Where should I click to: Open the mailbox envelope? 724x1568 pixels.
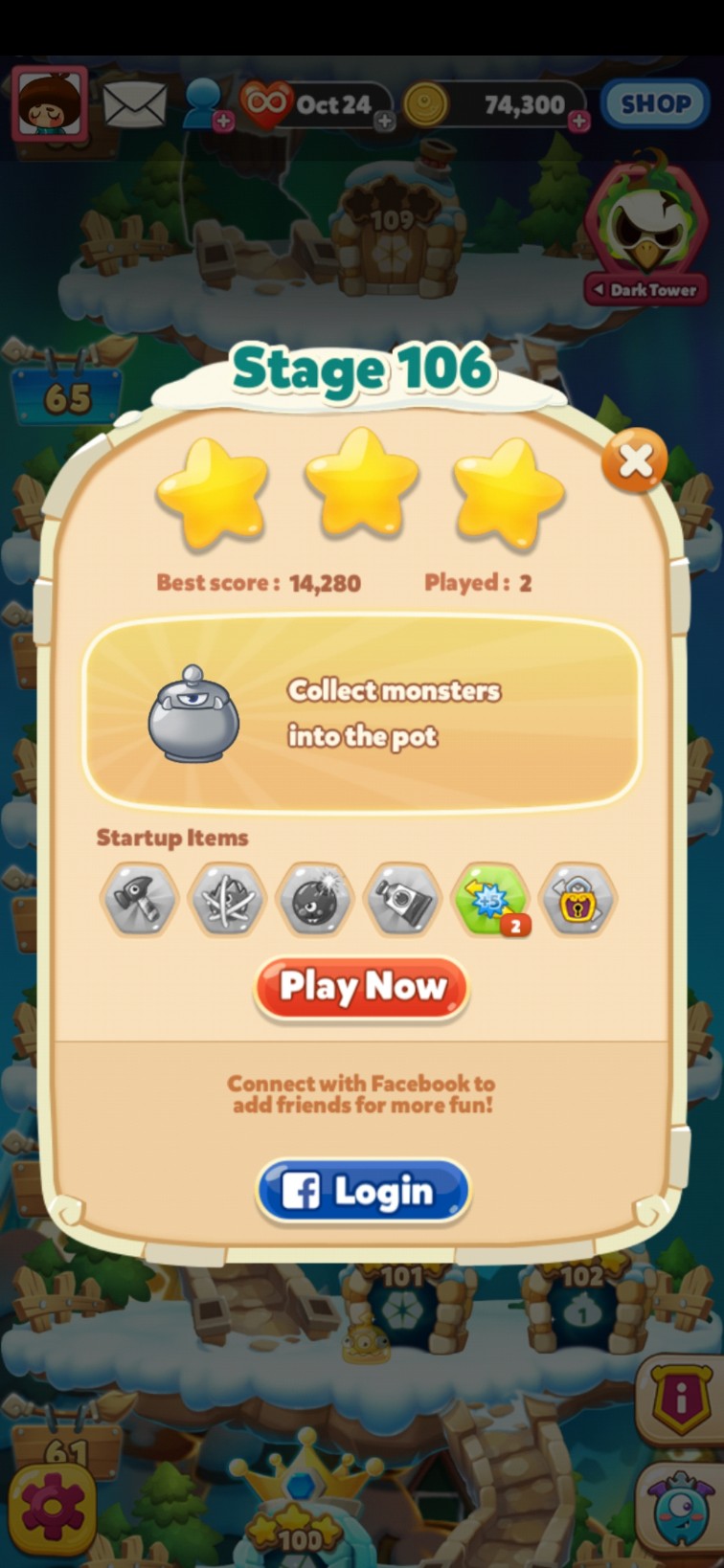coord(134,103)
